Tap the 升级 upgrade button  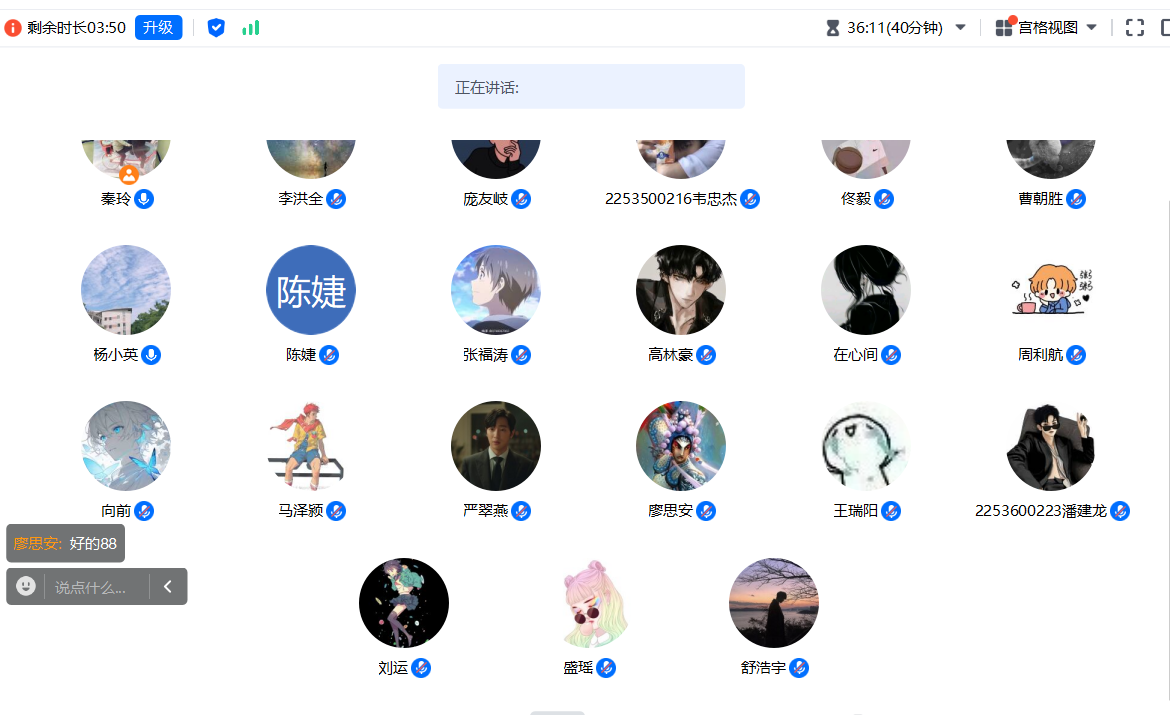tap(158, 28)
